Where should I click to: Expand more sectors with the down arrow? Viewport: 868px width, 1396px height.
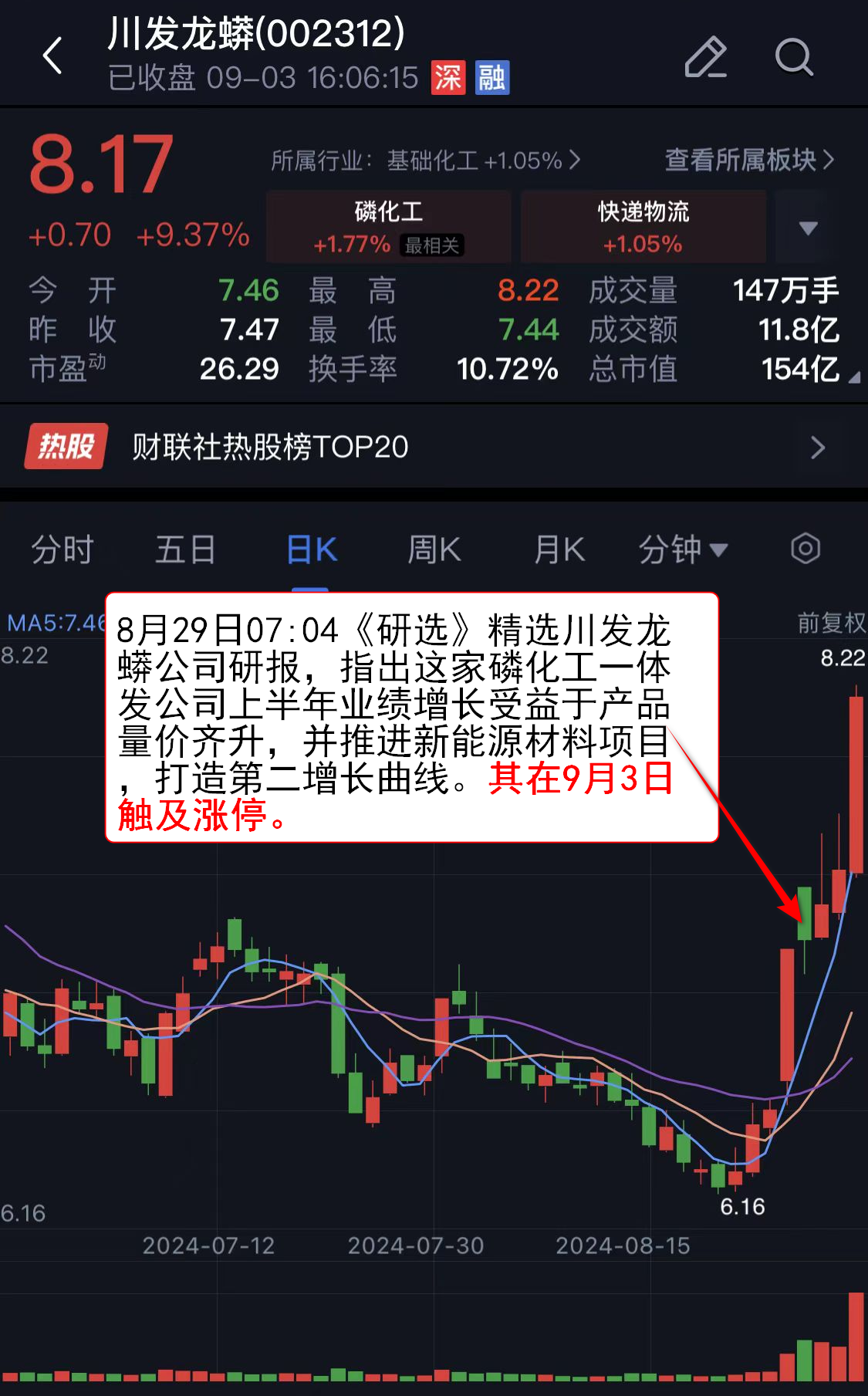(x=808, y=228)
